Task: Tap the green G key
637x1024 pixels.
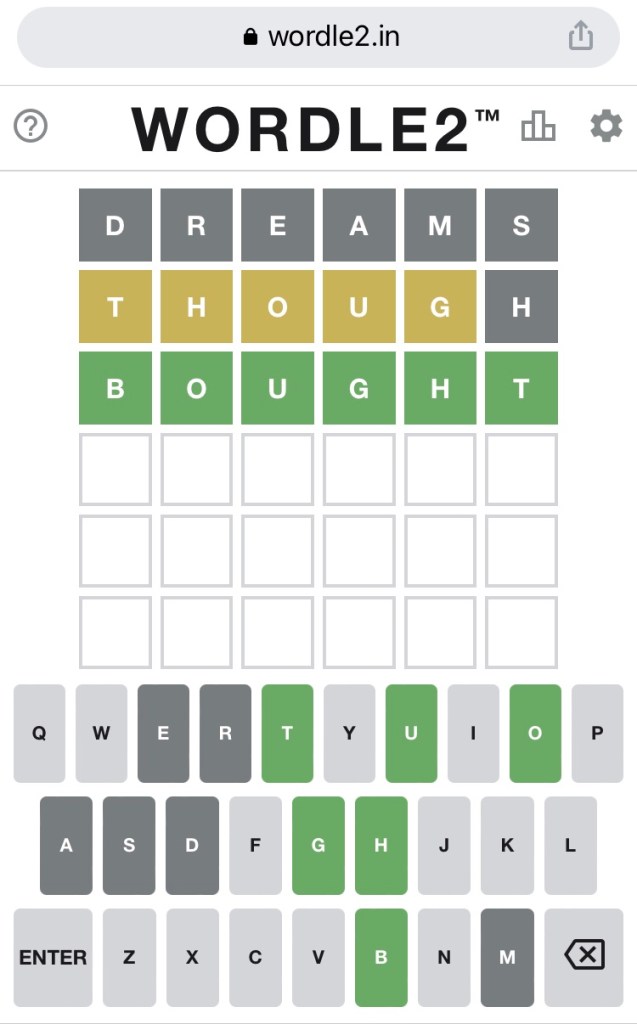Action: (318, 845)
